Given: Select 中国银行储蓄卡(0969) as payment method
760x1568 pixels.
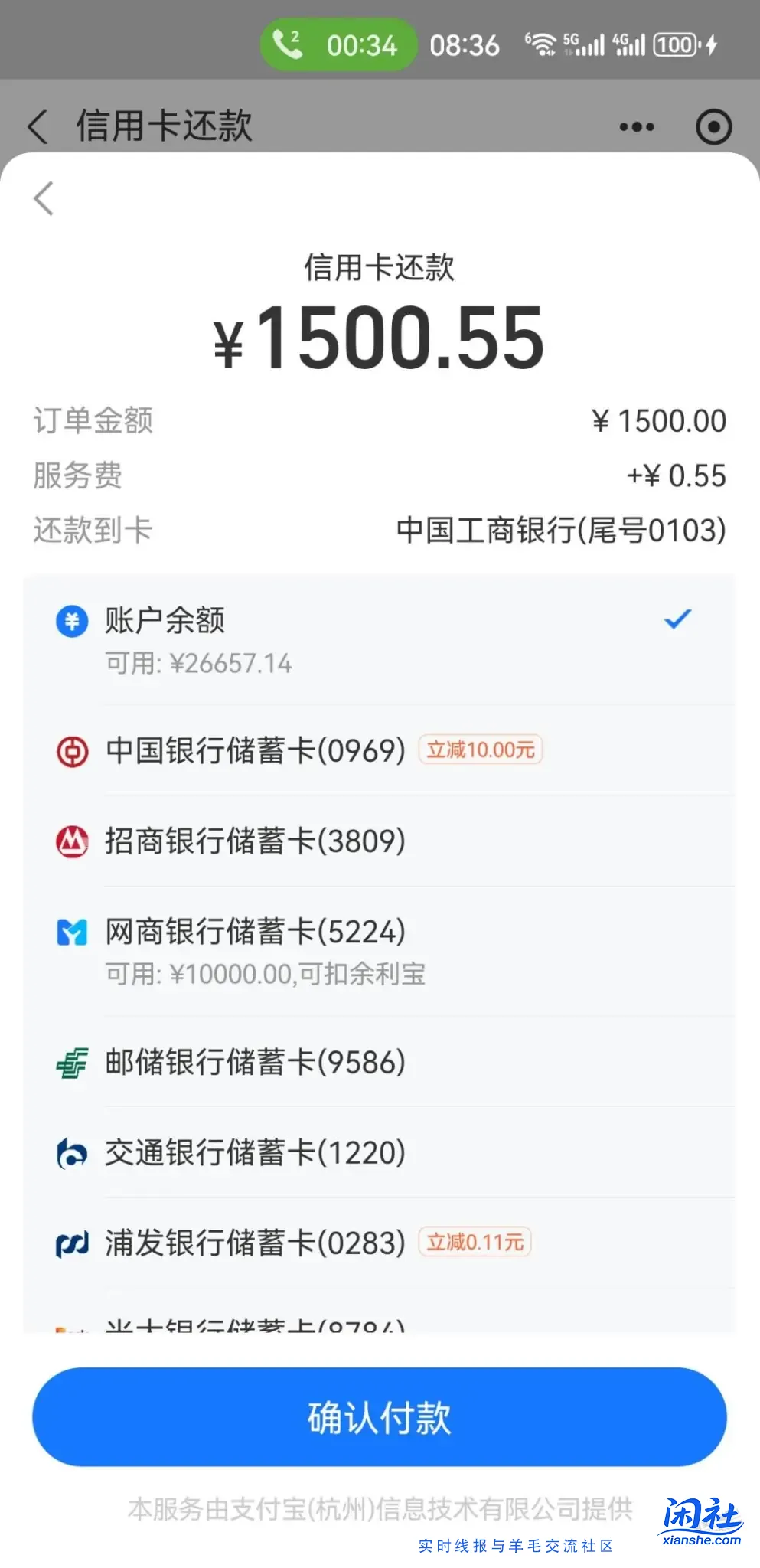Looking at the screenshot, I should tap(253, 751).
